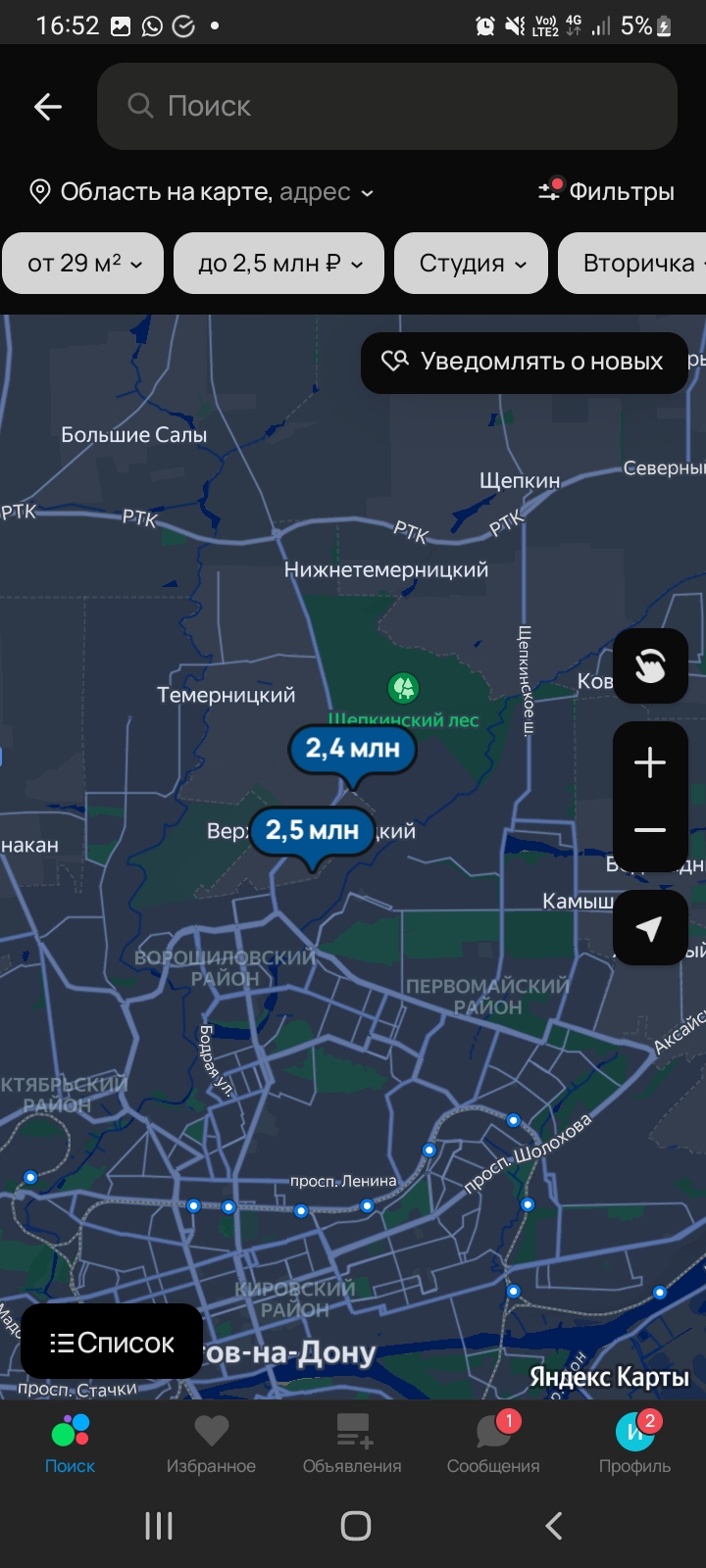Open the от 29 м² area chip
The image size is (706, 1568).
[83, 263]
